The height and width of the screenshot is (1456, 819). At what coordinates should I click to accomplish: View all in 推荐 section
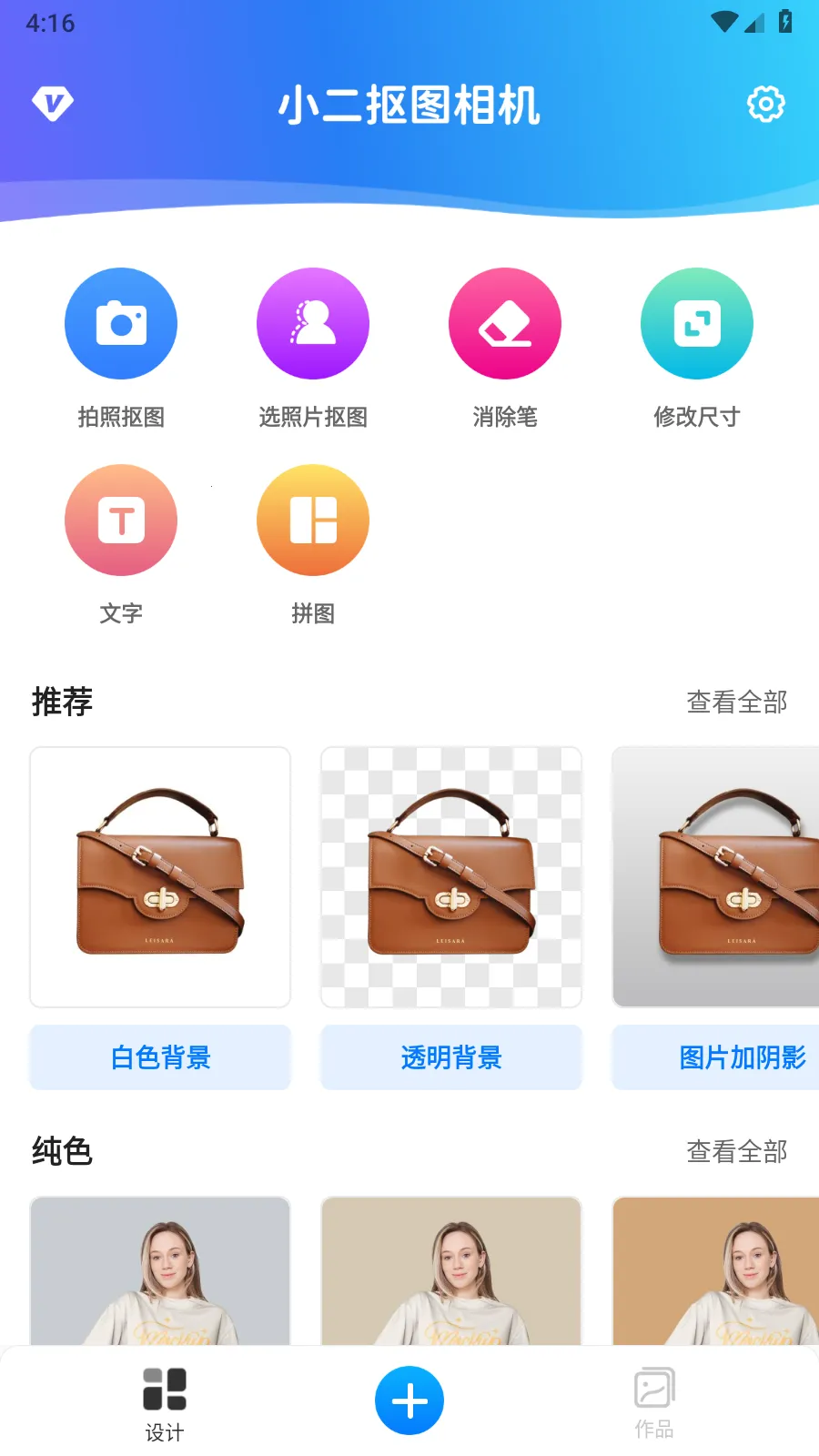(x=736, y=702)
